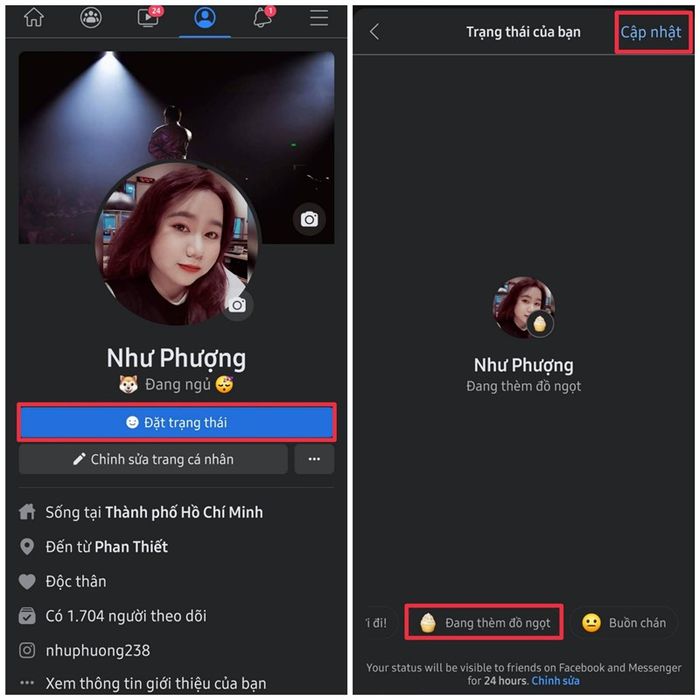Switch to the Groups tab
The height and width of the screenshot is (700, 700).
coord(91,18)
